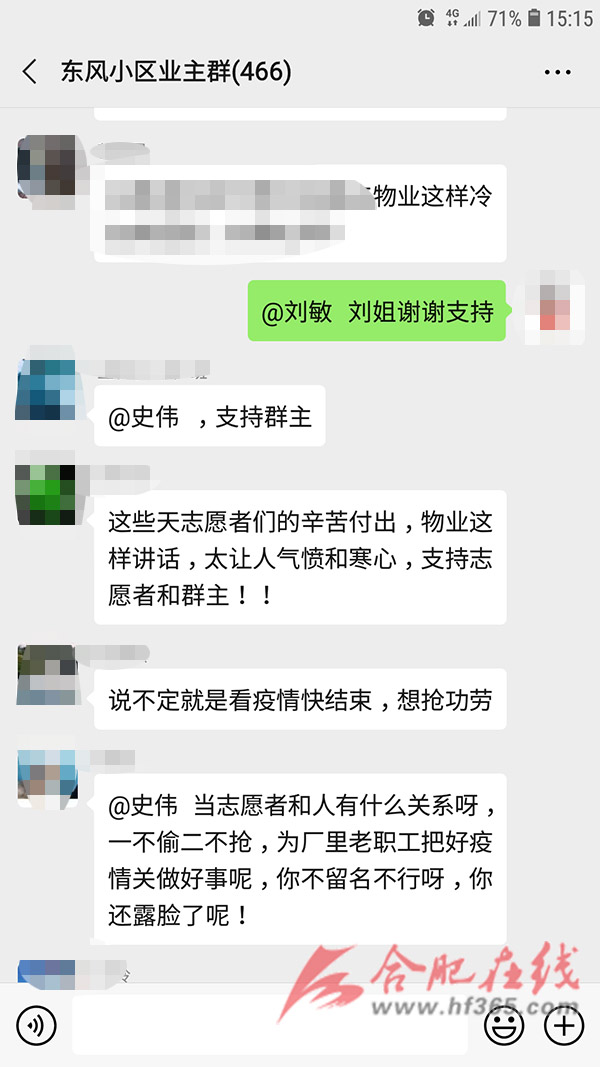This screenshot has height=1067, width=600.
Task: Open the emoji picker
Action: pos(504,1025)
